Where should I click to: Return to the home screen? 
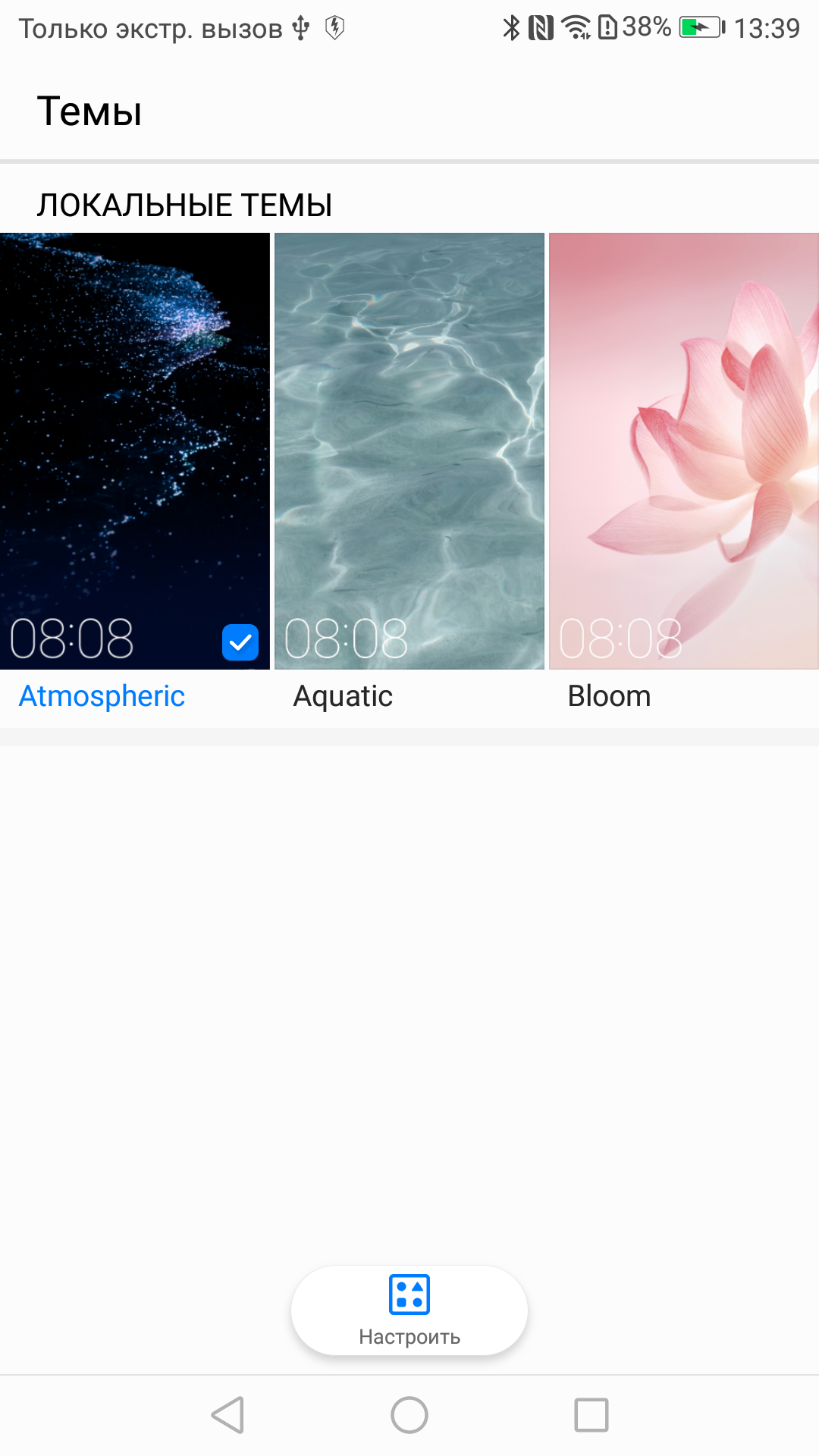[409, 1415]
